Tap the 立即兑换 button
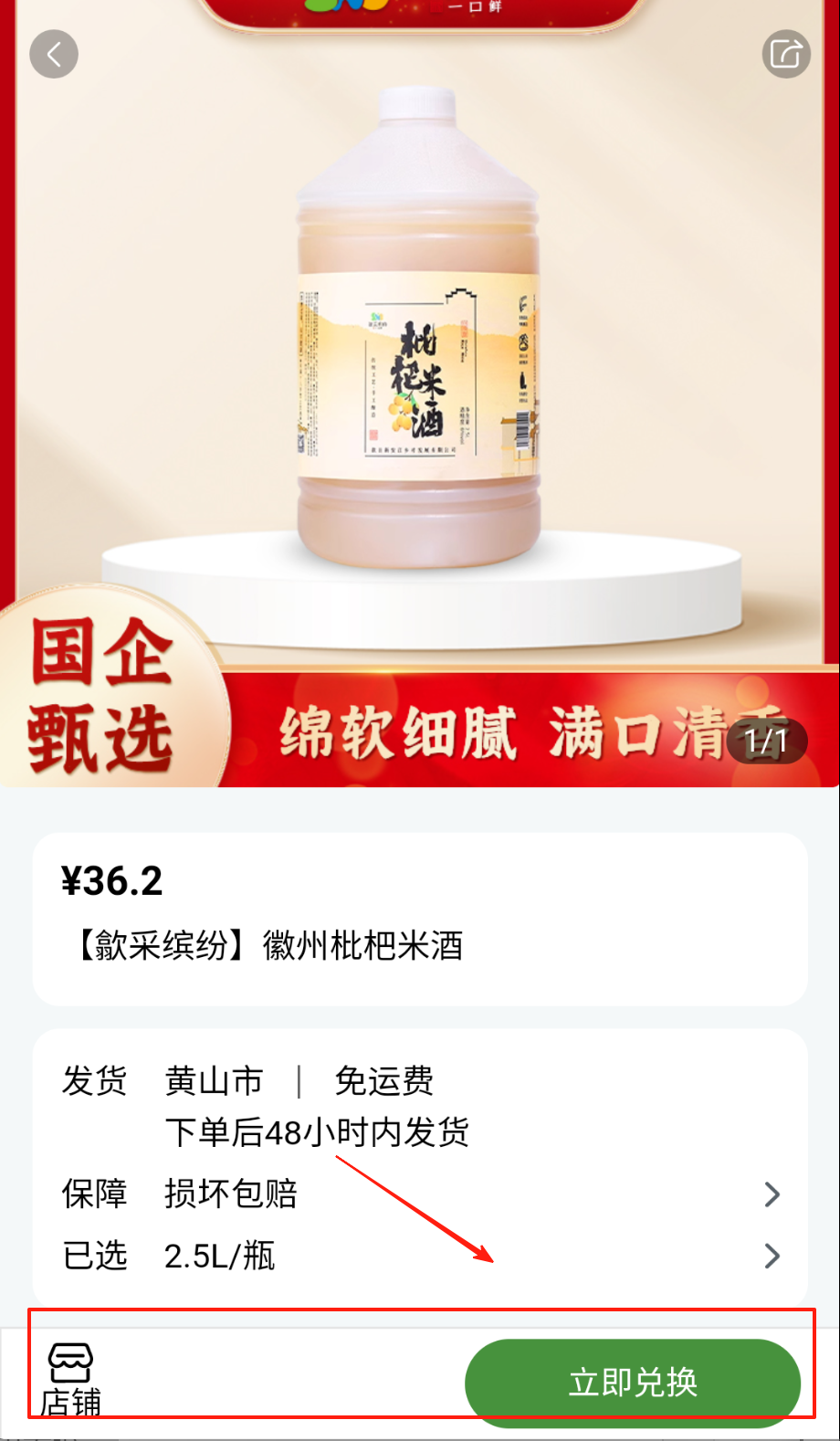The image size is (840, 1441). [632, 1382]
